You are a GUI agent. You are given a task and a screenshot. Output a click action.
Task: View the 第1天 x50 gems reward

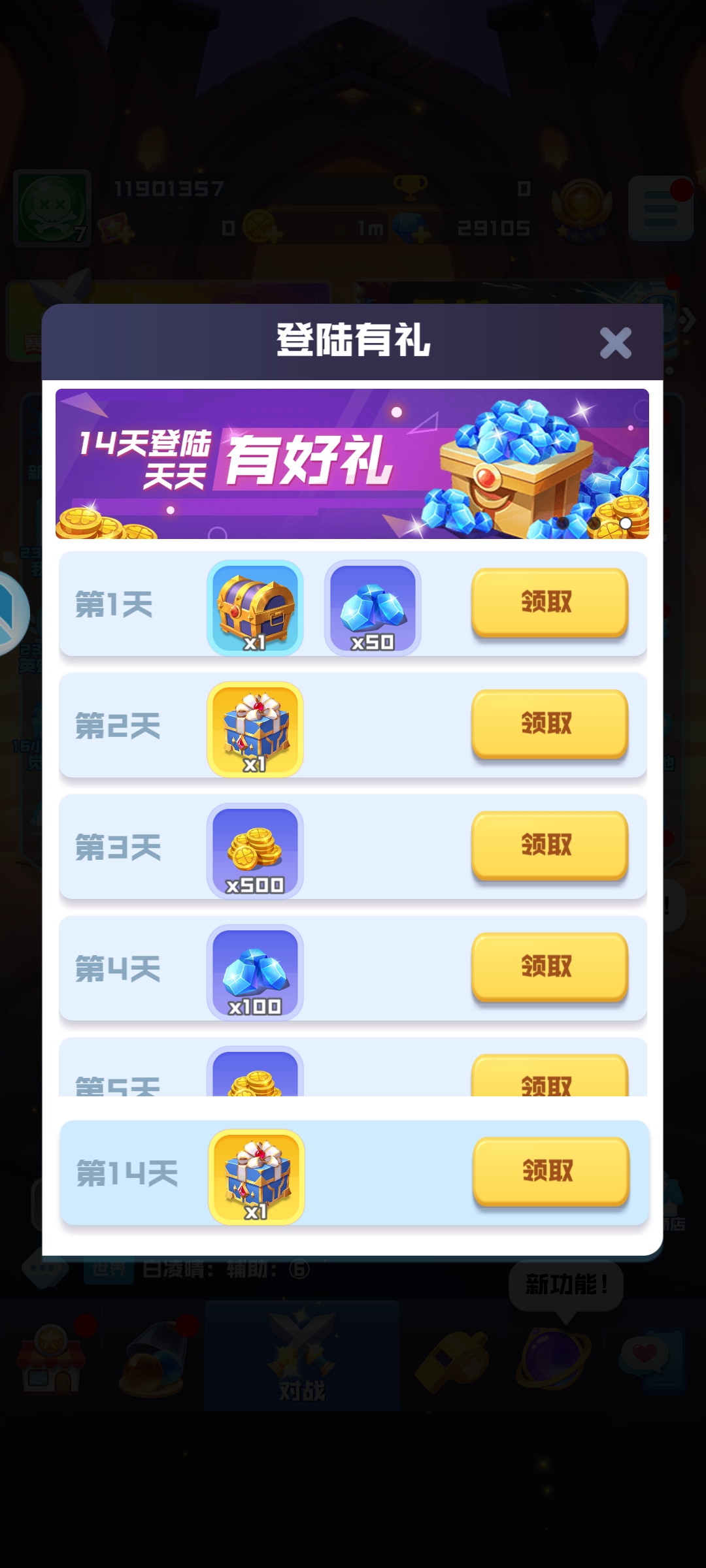pos(373,608)
